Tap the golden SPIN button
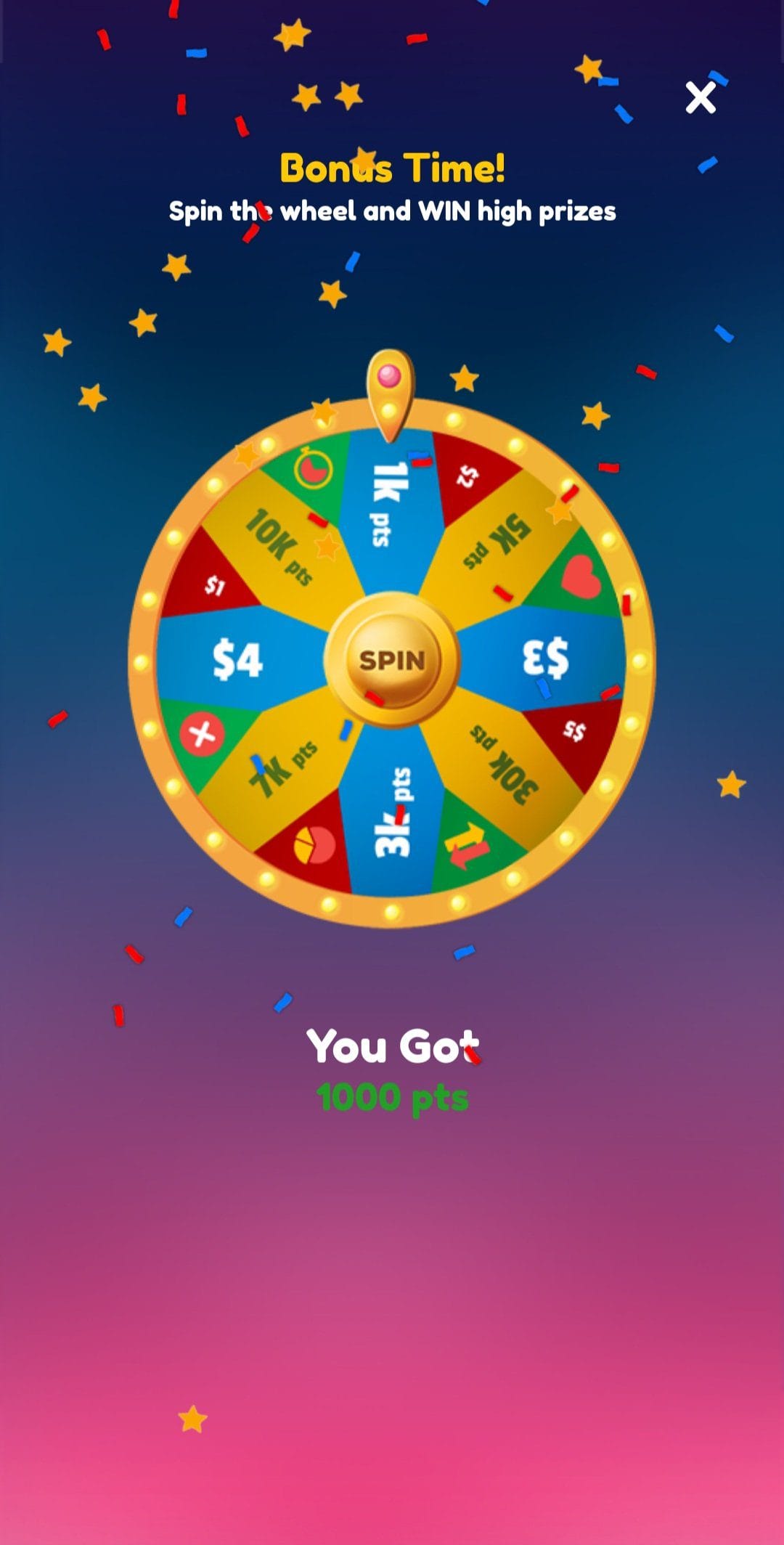Viewport: 784px width, 1545px height. click(x=392, y=660)
